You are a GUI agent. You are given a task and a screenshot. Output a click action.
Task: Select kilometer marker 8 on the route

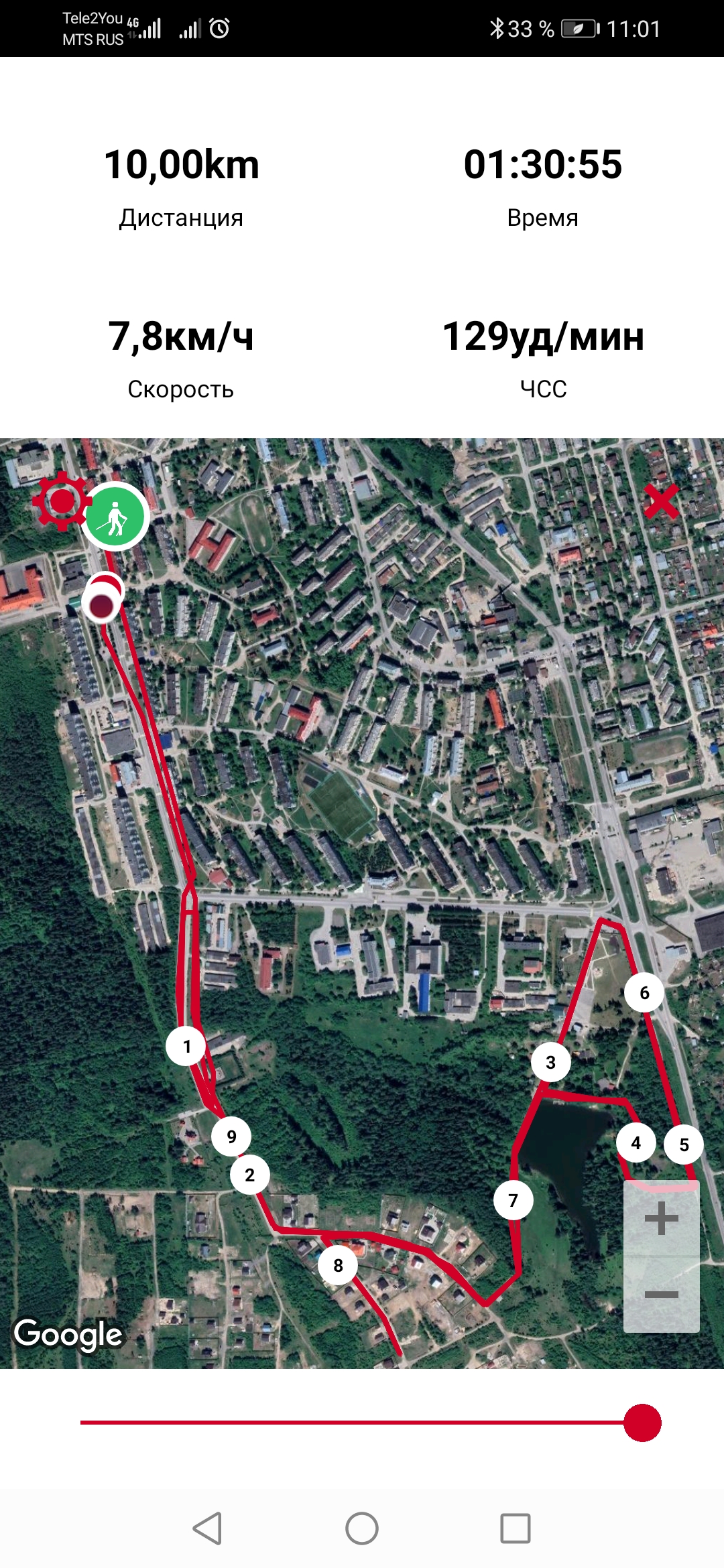338,1265
